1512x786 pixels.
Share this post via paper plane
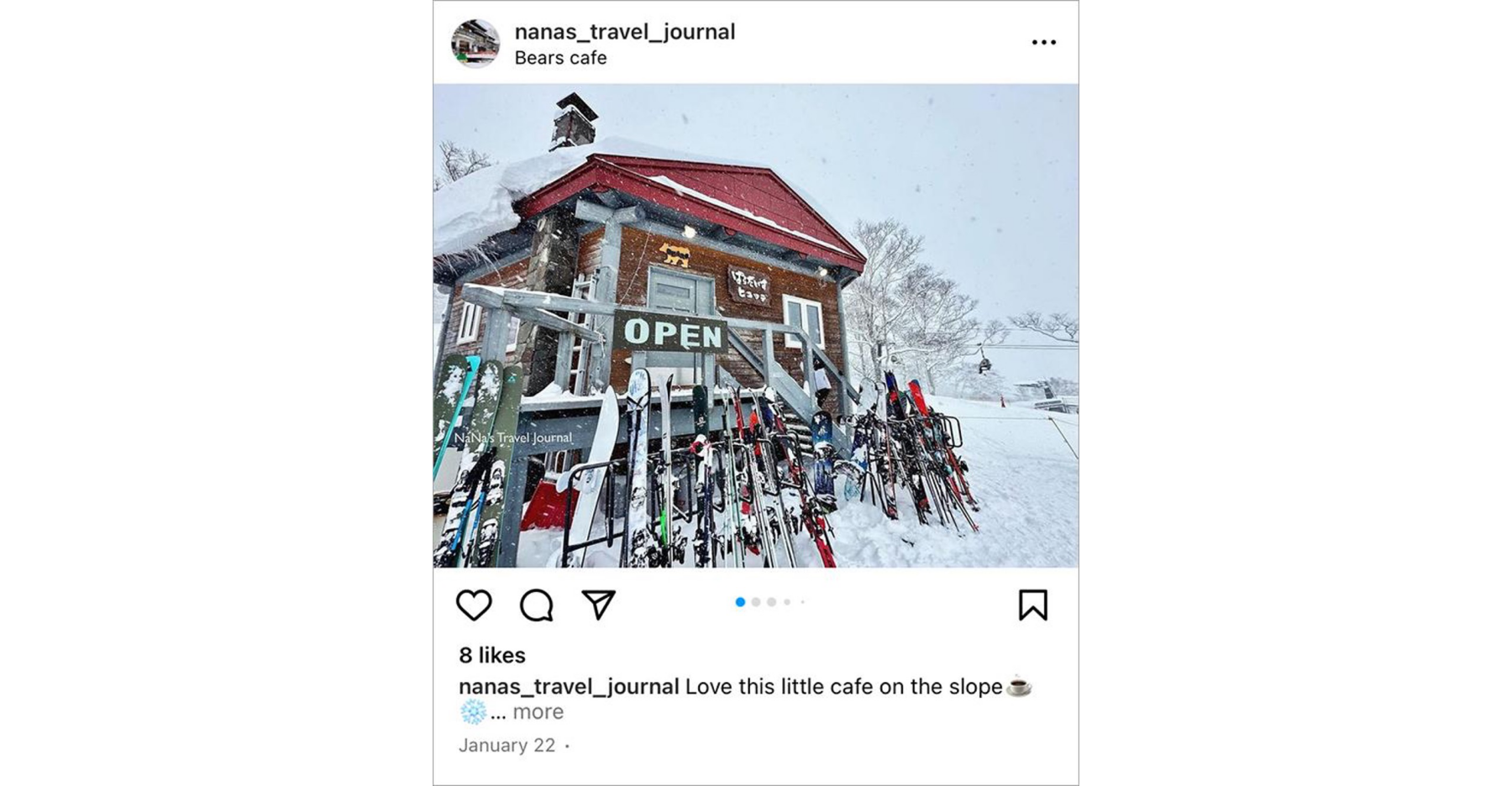click(598, 605)
